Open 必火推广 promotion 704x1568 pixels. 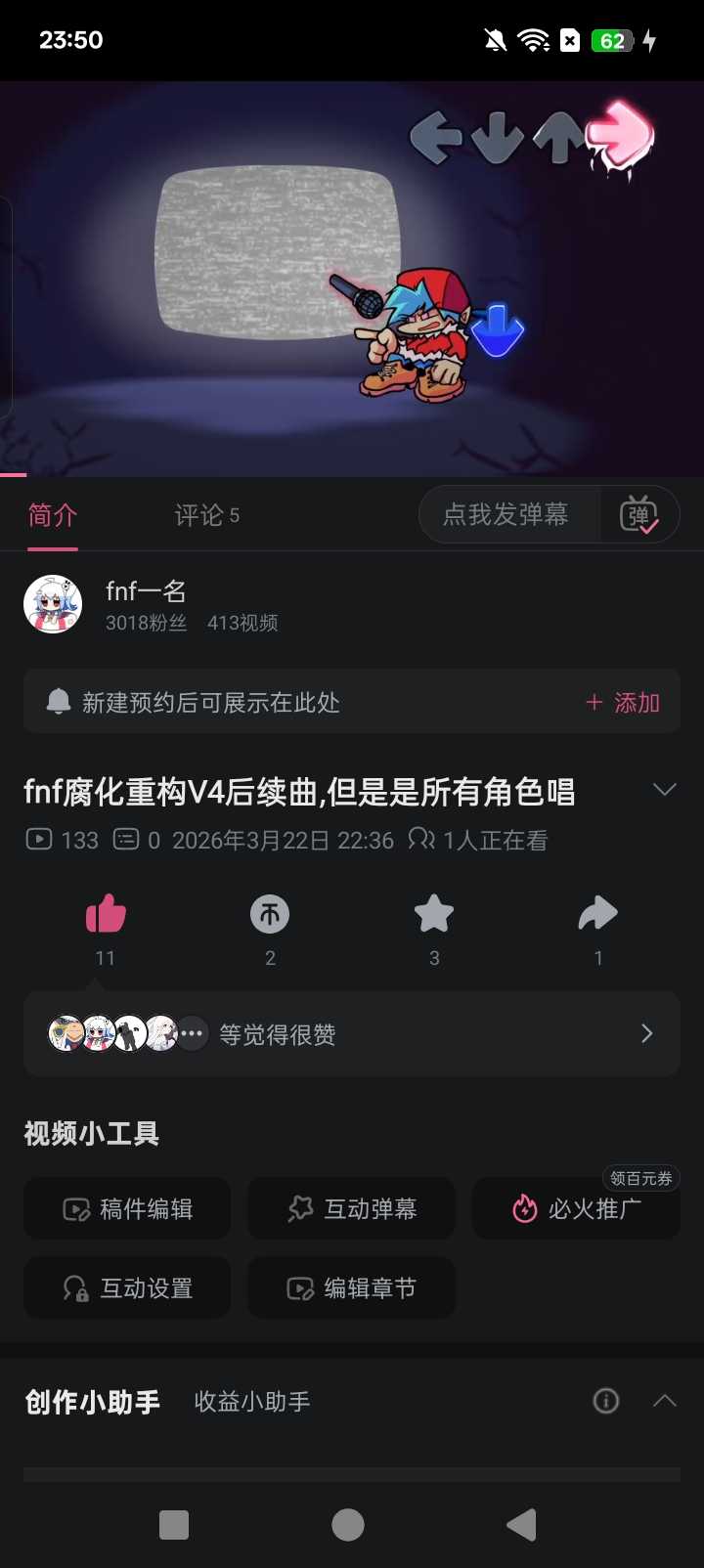click(x=577, y=1209)
